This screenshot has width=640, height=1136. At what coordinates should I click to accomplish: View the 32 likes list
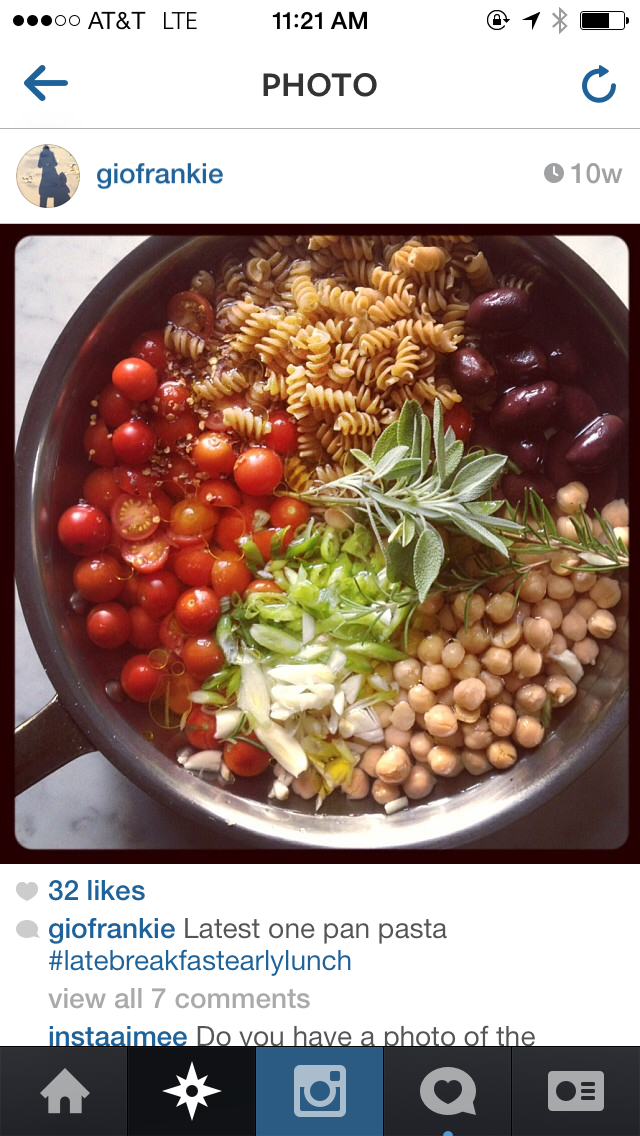click(96, 890)
